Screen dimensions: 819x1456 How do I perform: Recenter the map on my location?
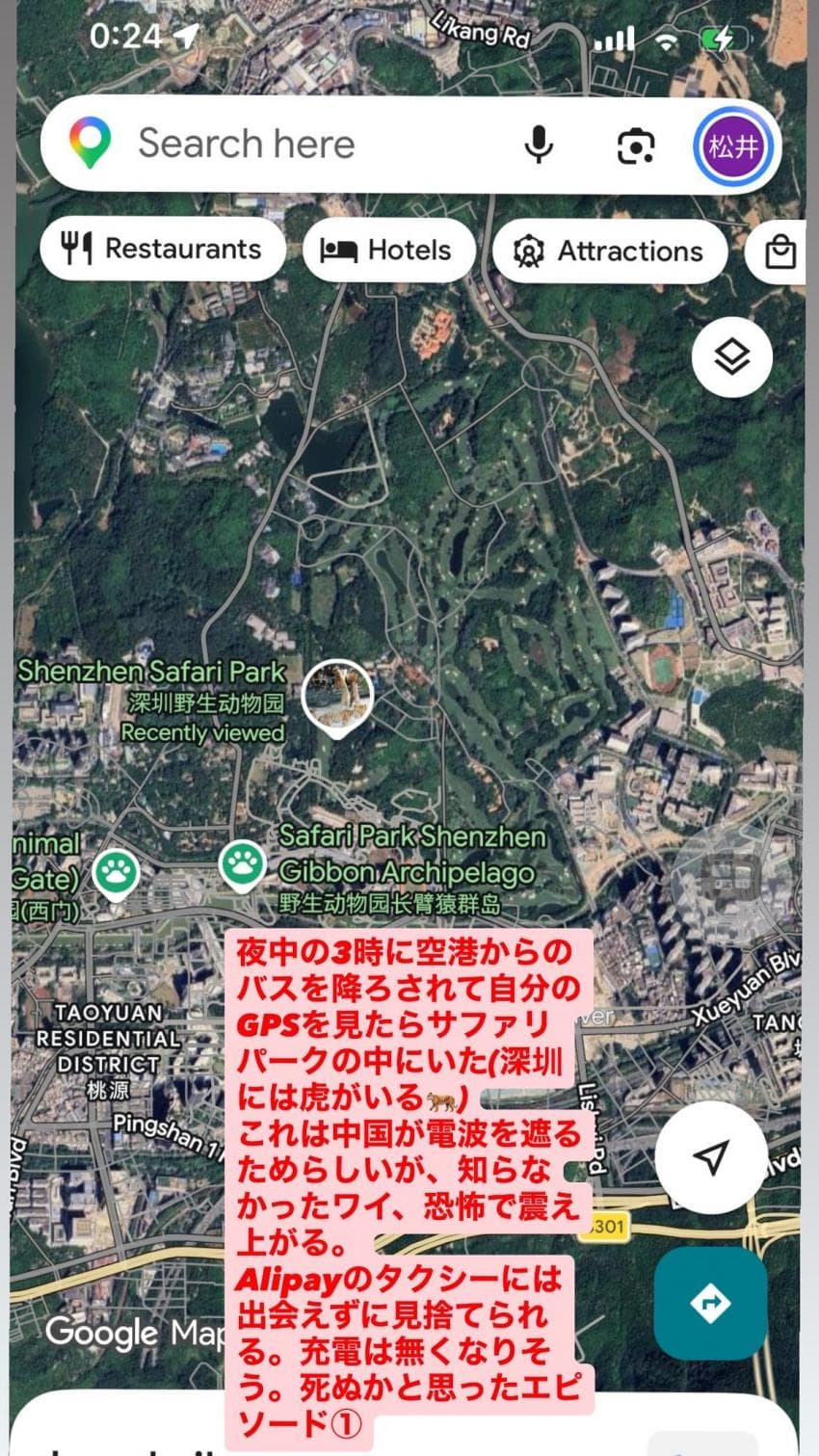click(x=711, y=1157)
